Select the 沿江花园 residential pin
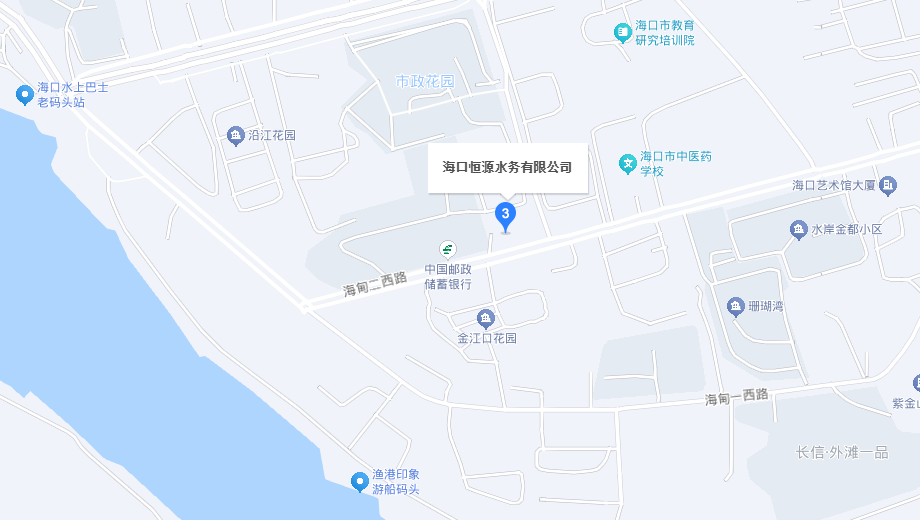Screen dimensions: 920x520 235,135
